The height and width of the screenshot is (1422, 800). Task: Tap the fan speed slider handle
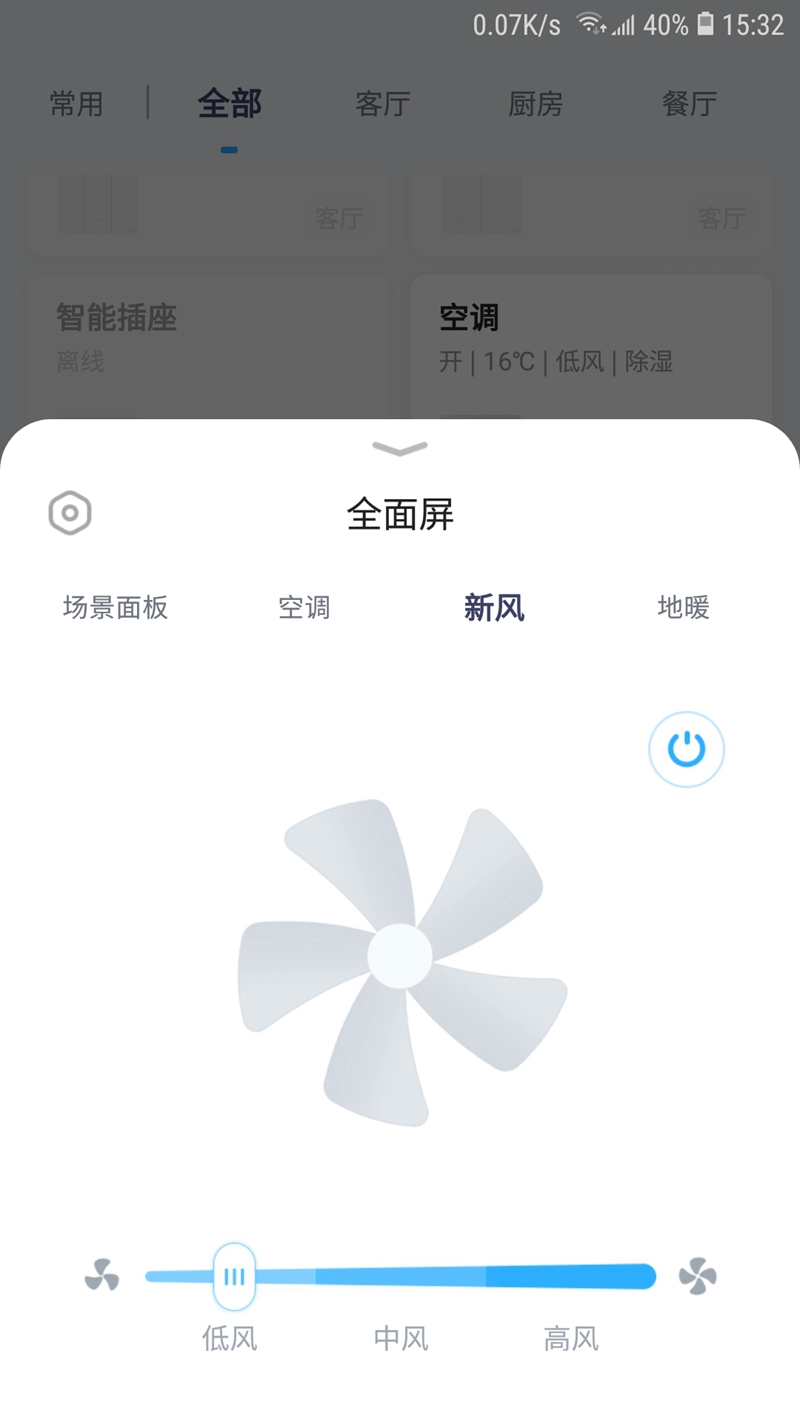(234, 1276)
